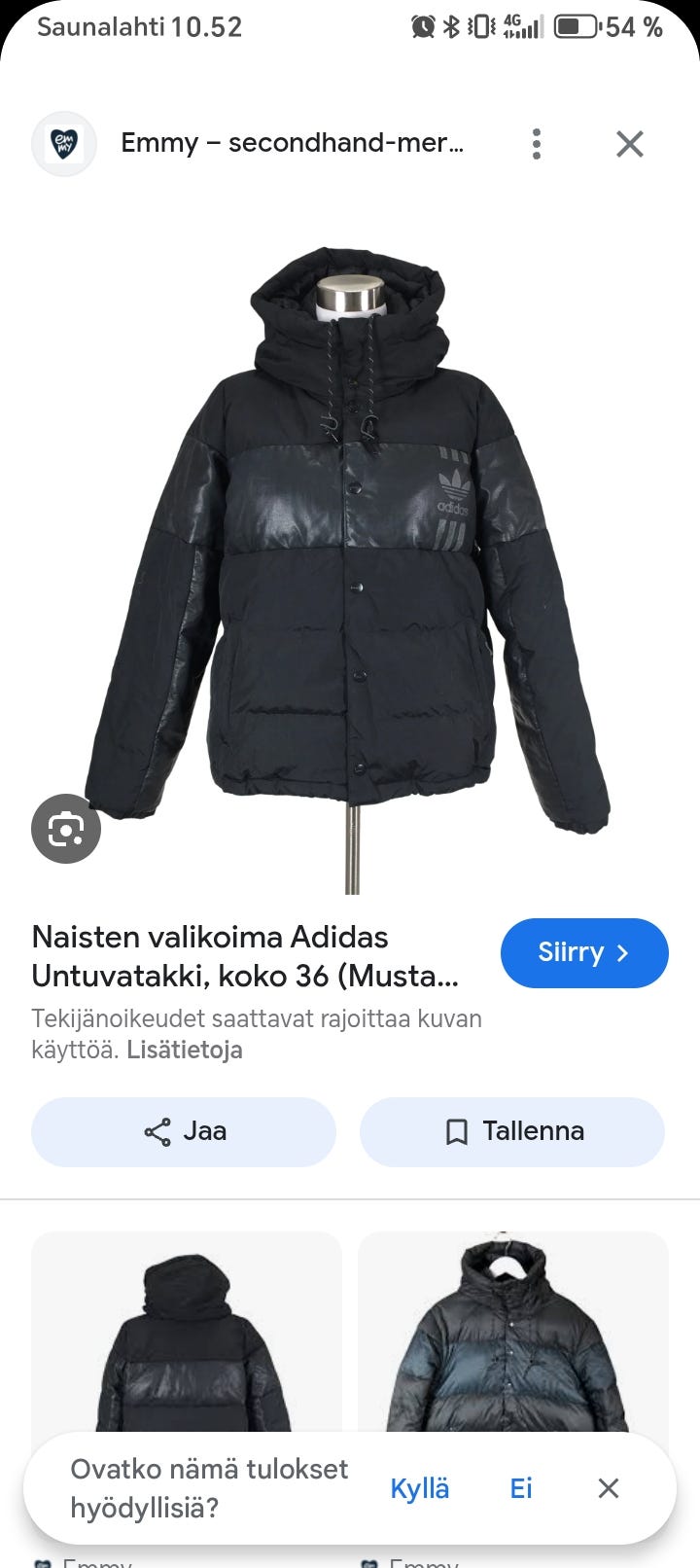Tap Siirry to visit the Emmy page
The height and width of the screenshot is (1568, 700).
click(584, 953)
